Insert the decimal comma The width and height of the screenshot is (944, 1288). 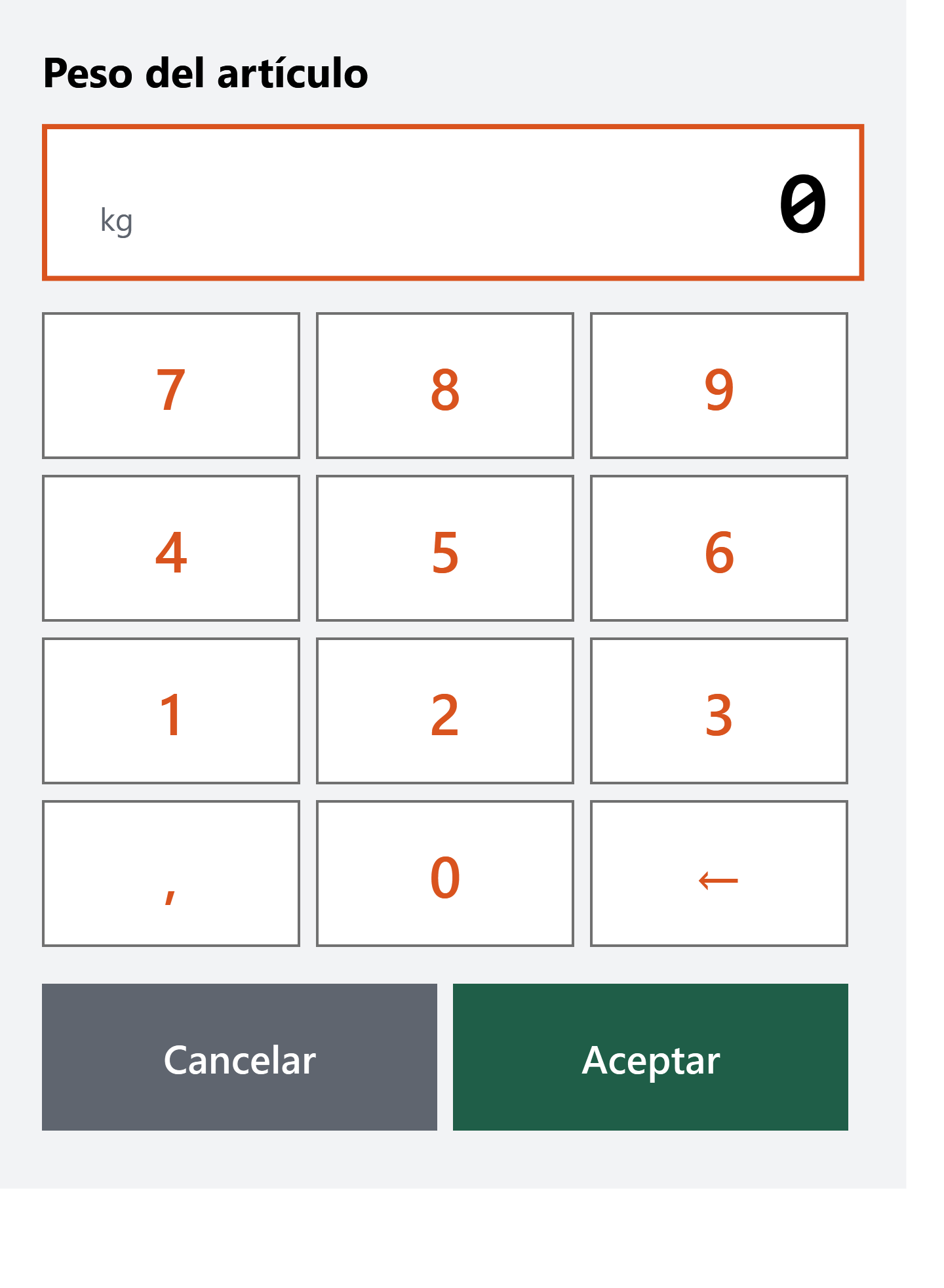[x=171, y=874]
